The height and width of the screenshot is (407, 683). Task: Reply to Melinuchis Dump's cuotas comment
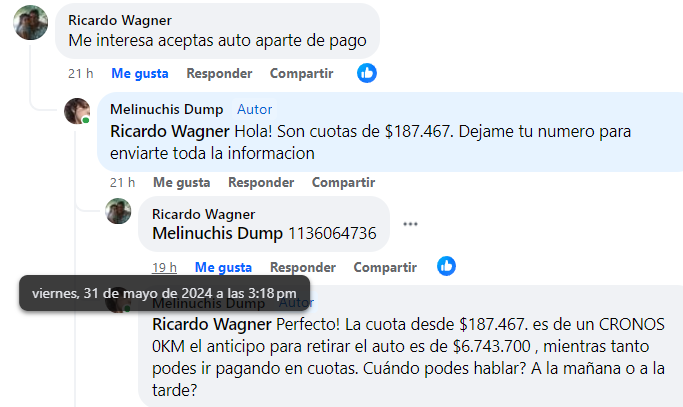pos(261,182)
